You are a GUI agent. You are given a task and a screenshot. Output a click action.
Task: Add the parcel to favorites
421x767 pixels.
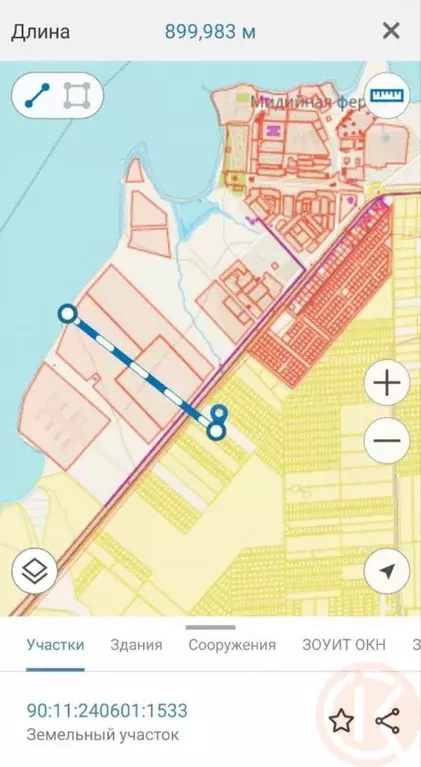[341, 721]
